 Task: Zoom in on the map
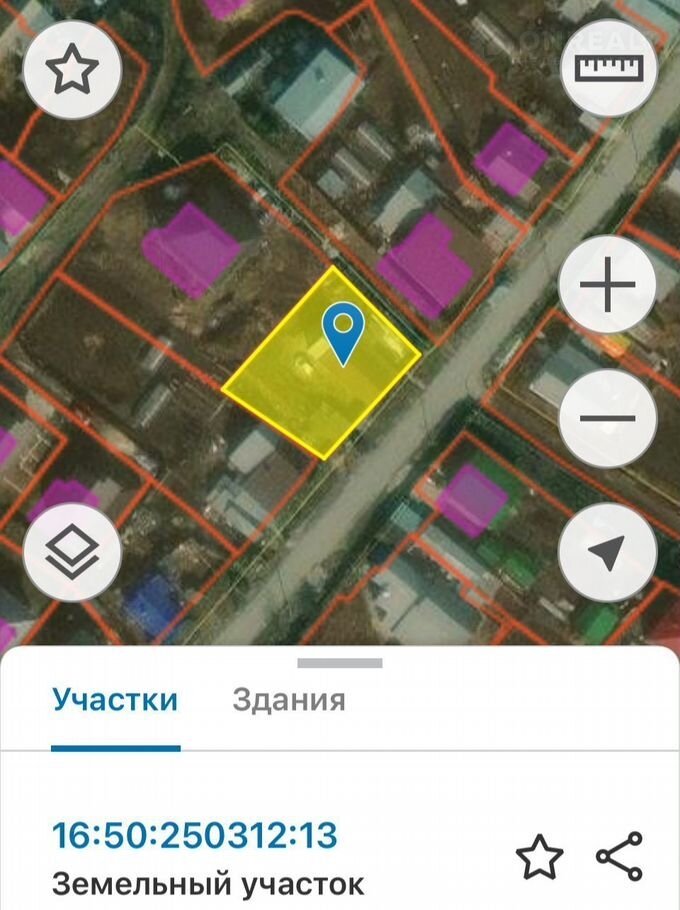pos(608,286)
